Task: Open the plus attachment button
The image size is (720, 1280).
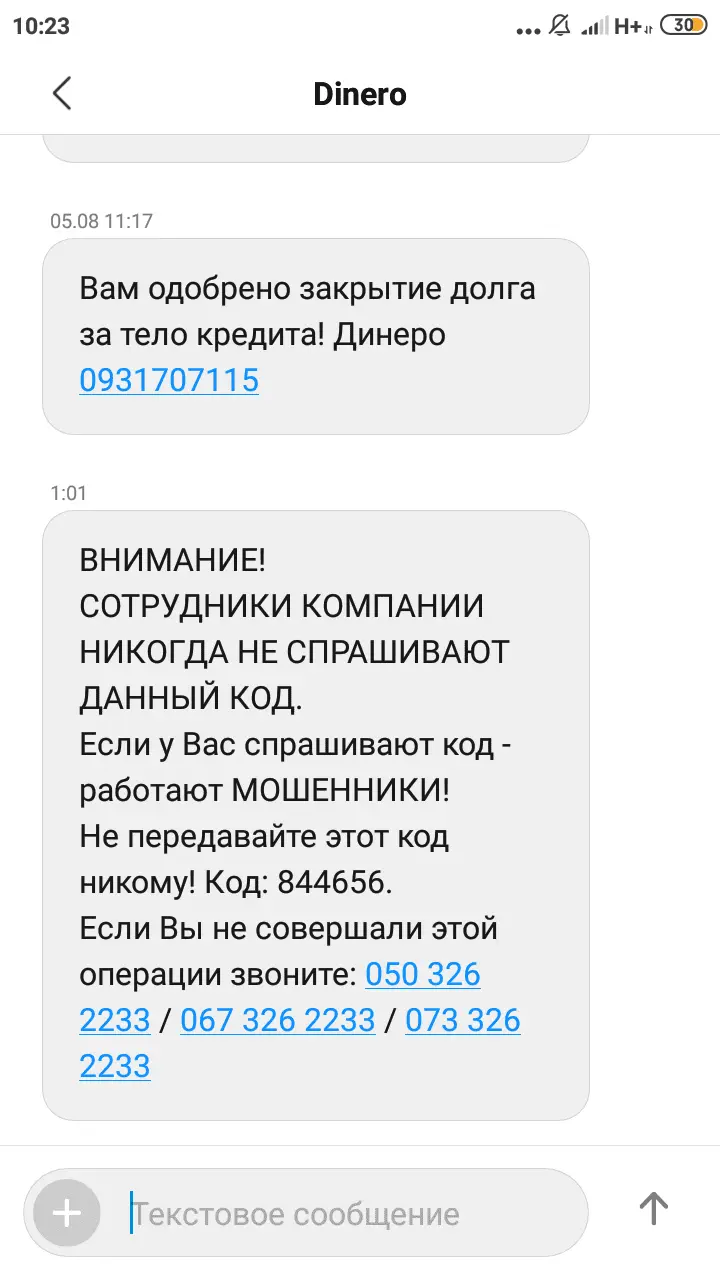Action: point(67,1213)
